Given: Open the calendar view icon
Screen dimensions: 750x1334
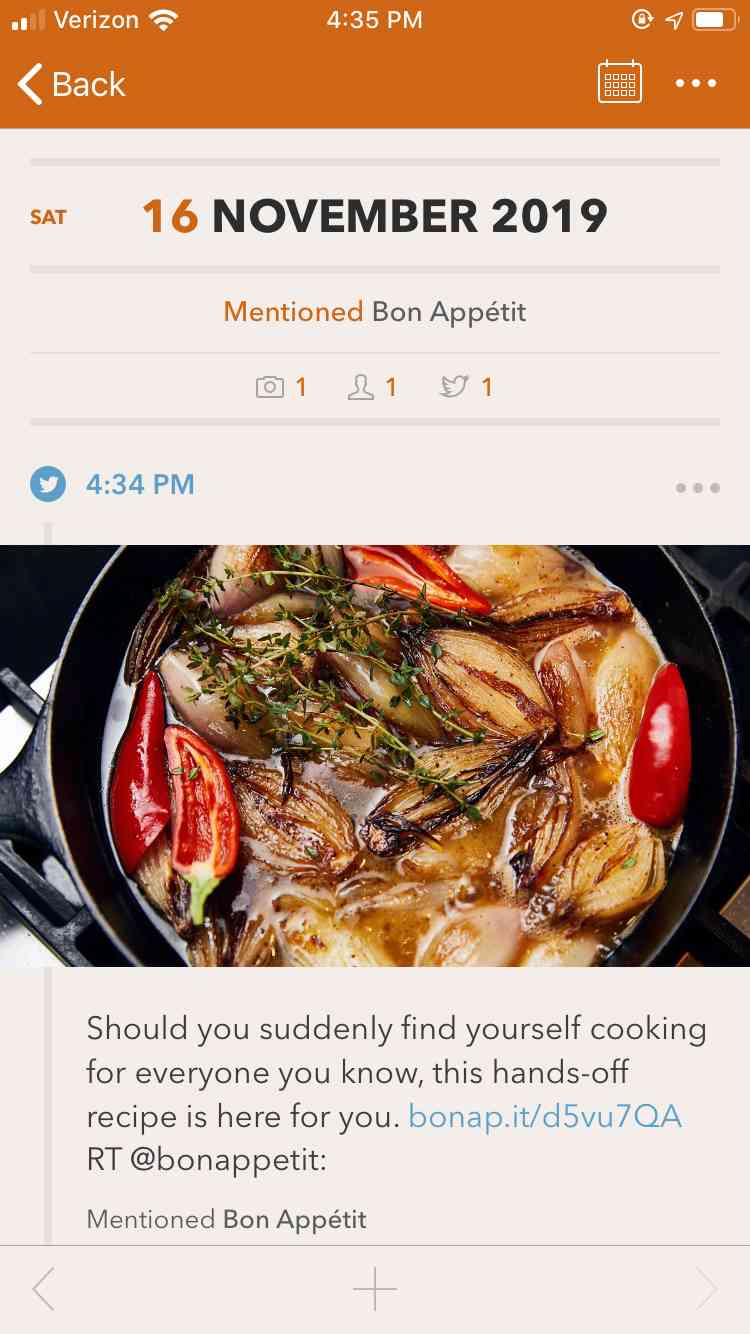Looking at the screenshot, I should click(618, 82).
